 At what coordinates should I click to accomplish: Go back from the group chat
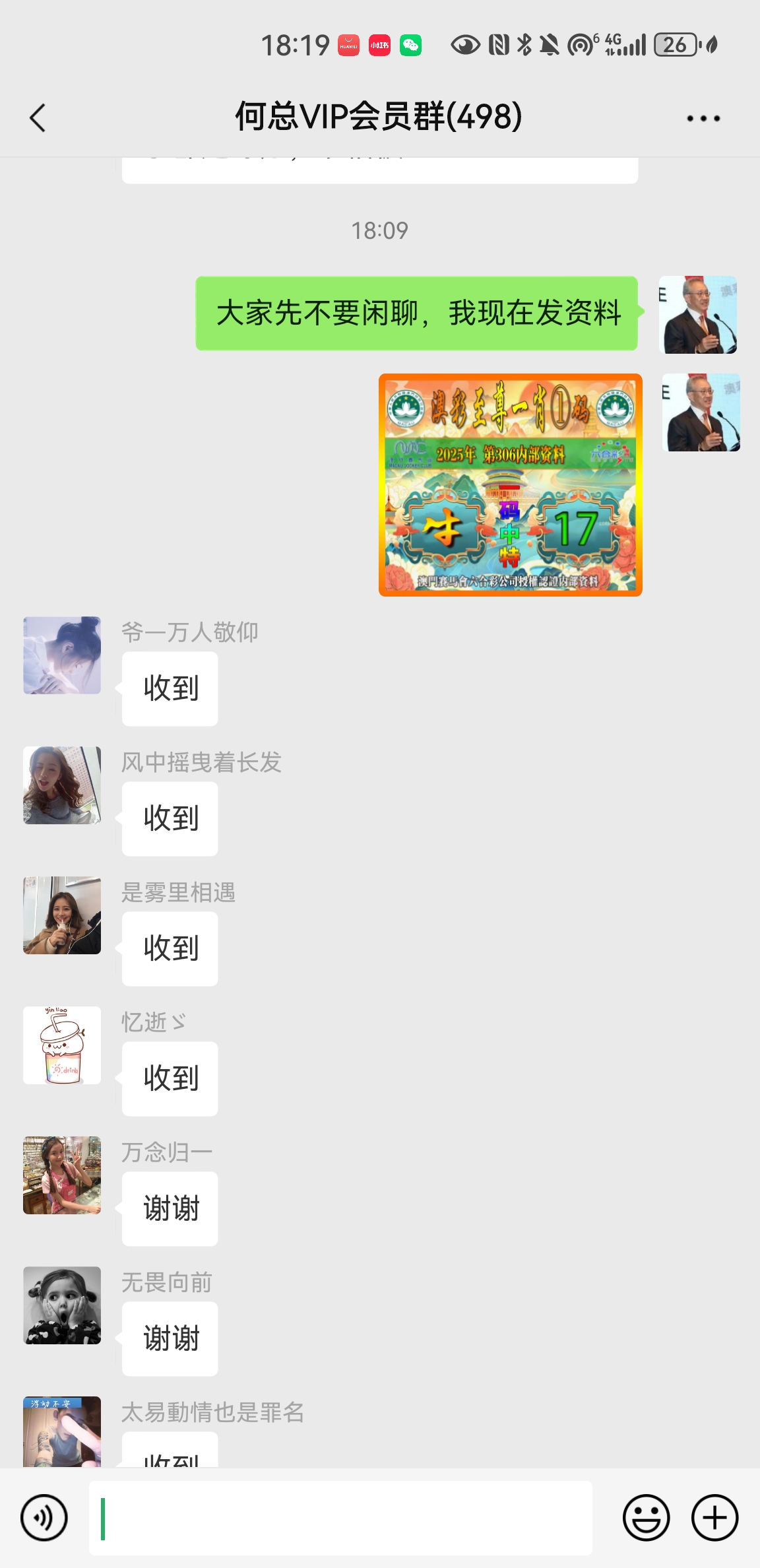tap(38, 118)
